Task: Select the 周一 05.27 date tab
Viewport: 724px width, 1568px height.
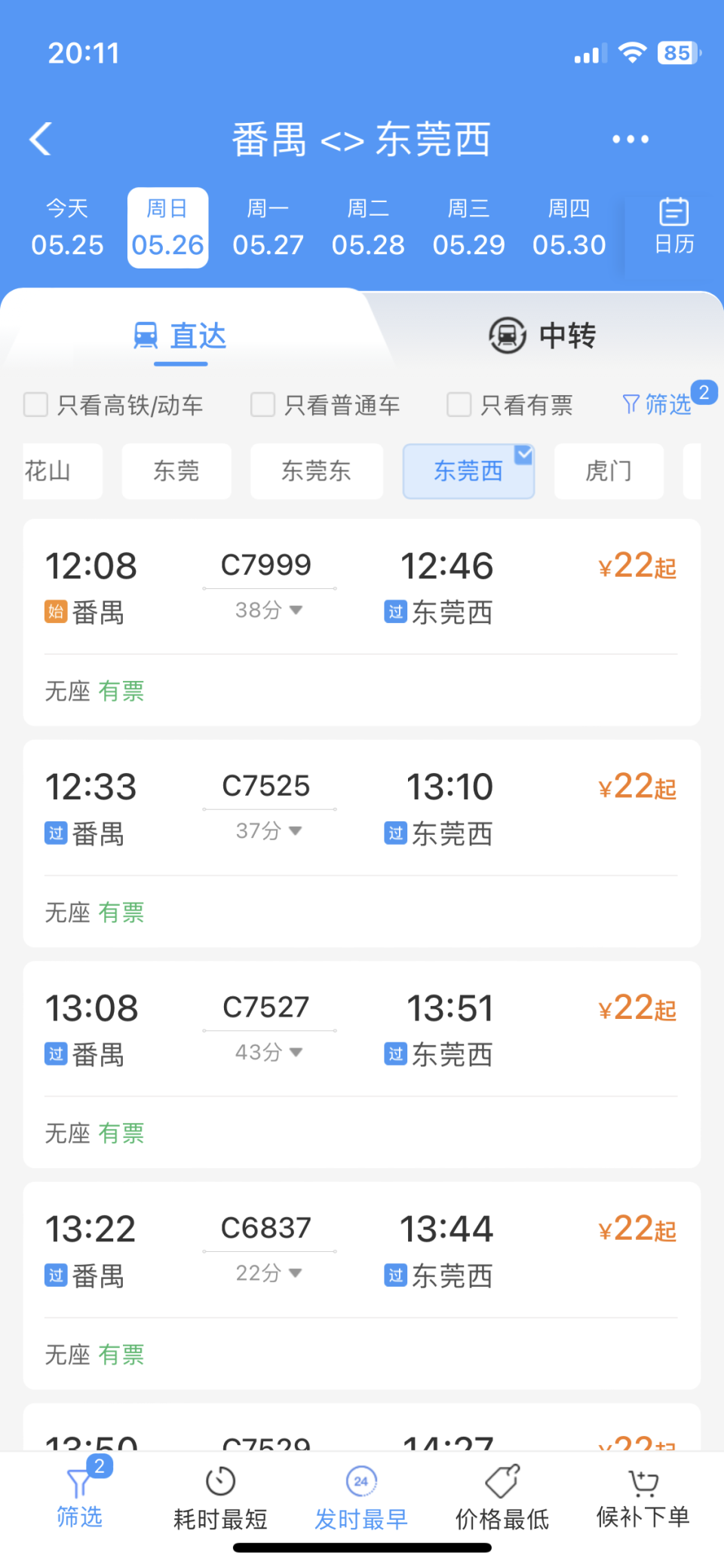Action: 268,227
